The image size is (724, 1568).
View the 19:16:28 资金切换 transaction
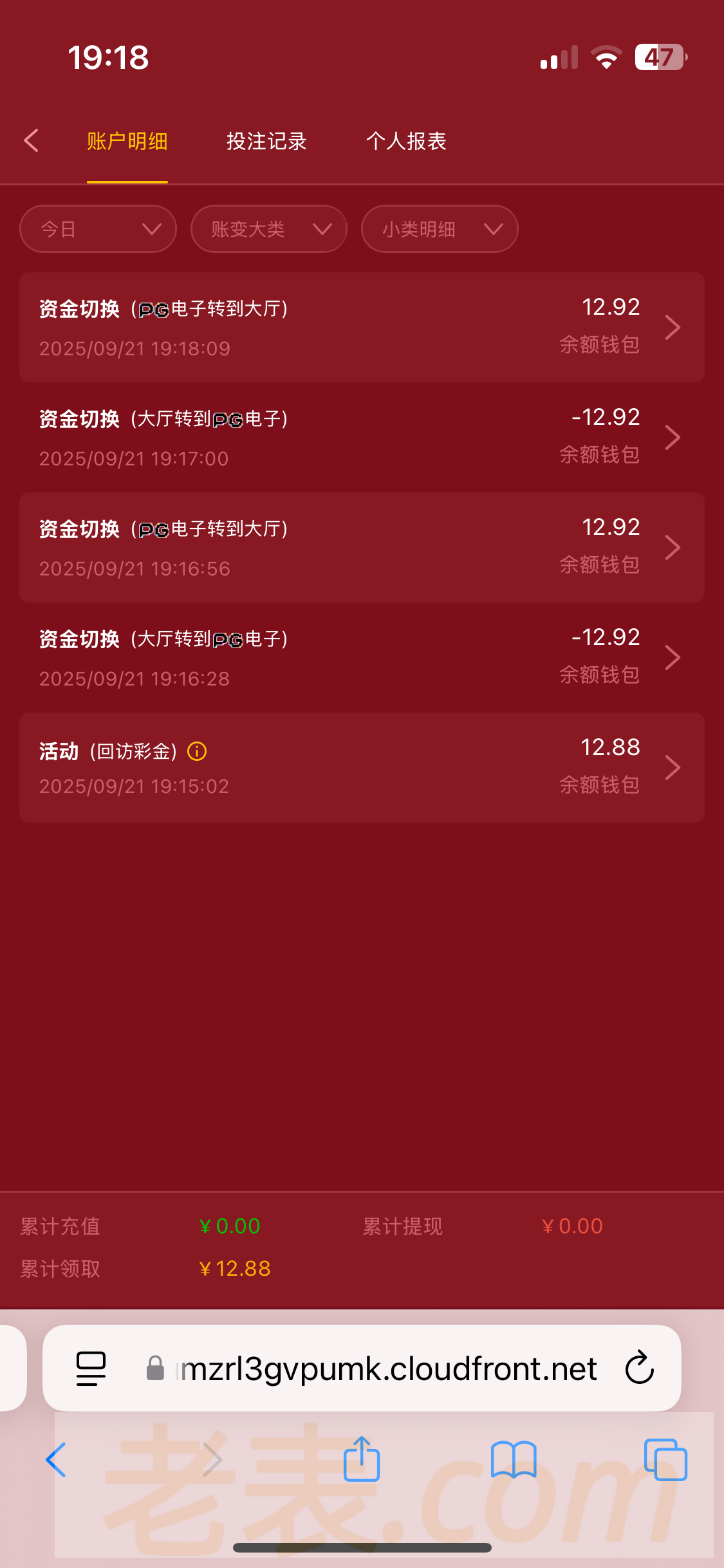(x=362, y=657)
